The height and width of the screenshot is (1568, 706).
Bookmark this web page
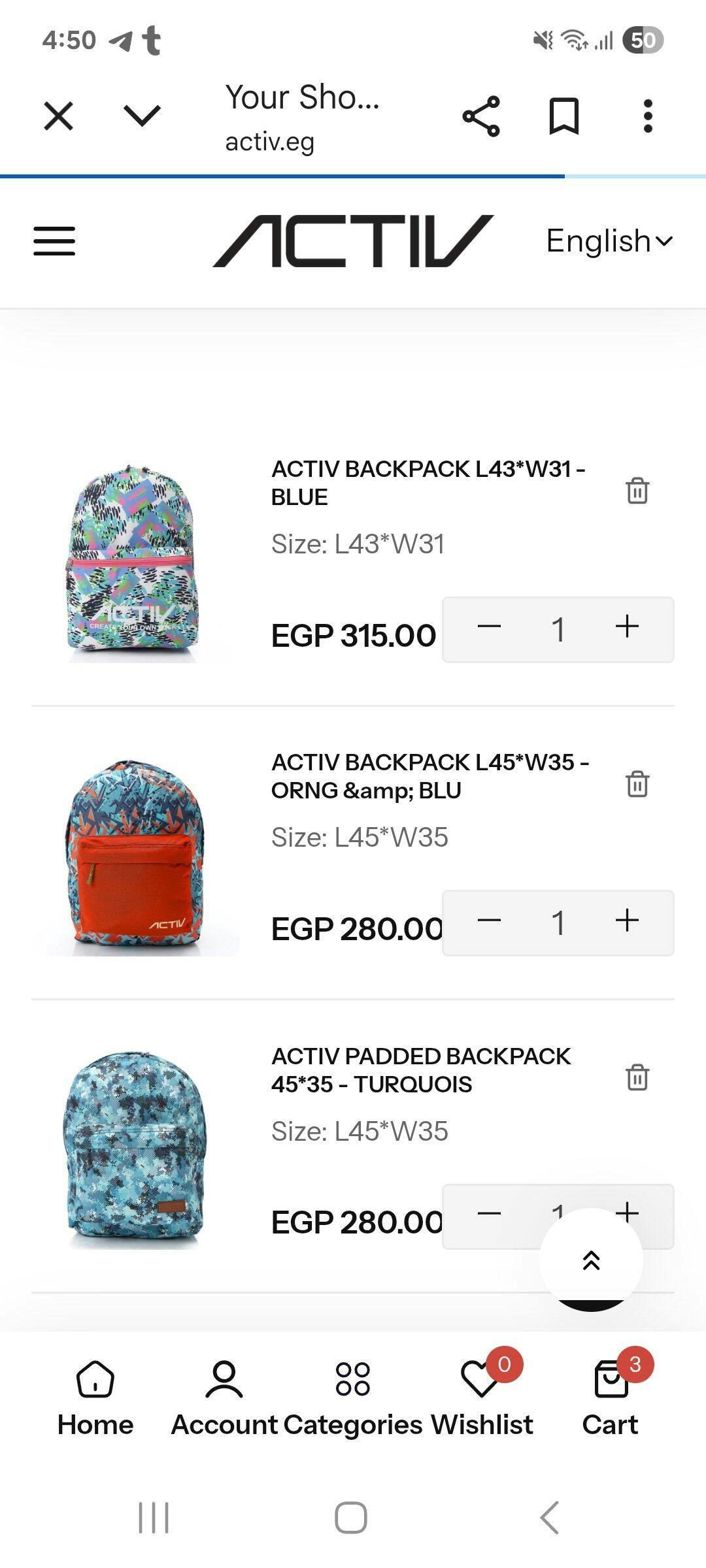563,116
